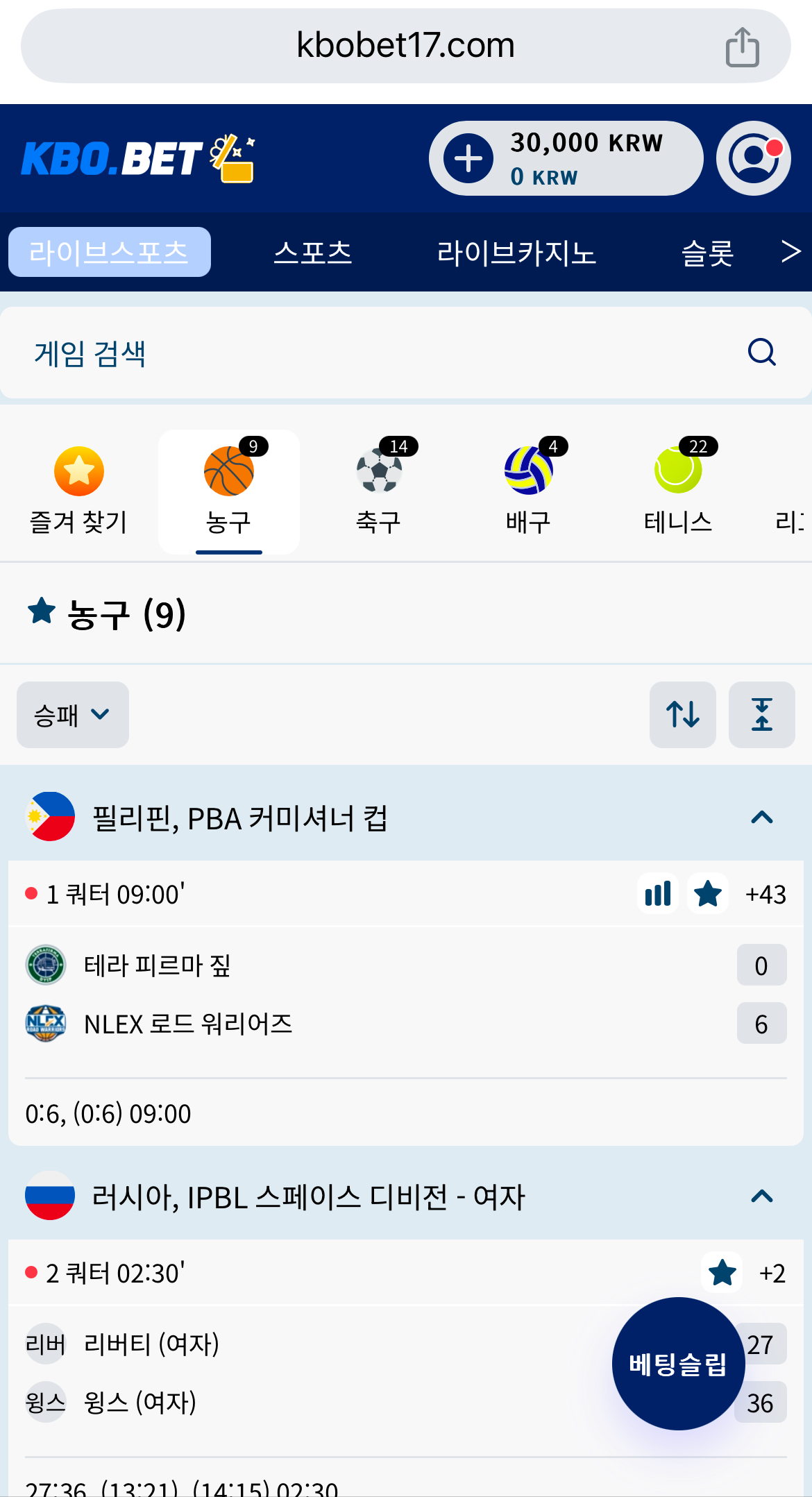Screen dimensions: 812x1497
Task: Open the user profile icon
Action: 754,158
